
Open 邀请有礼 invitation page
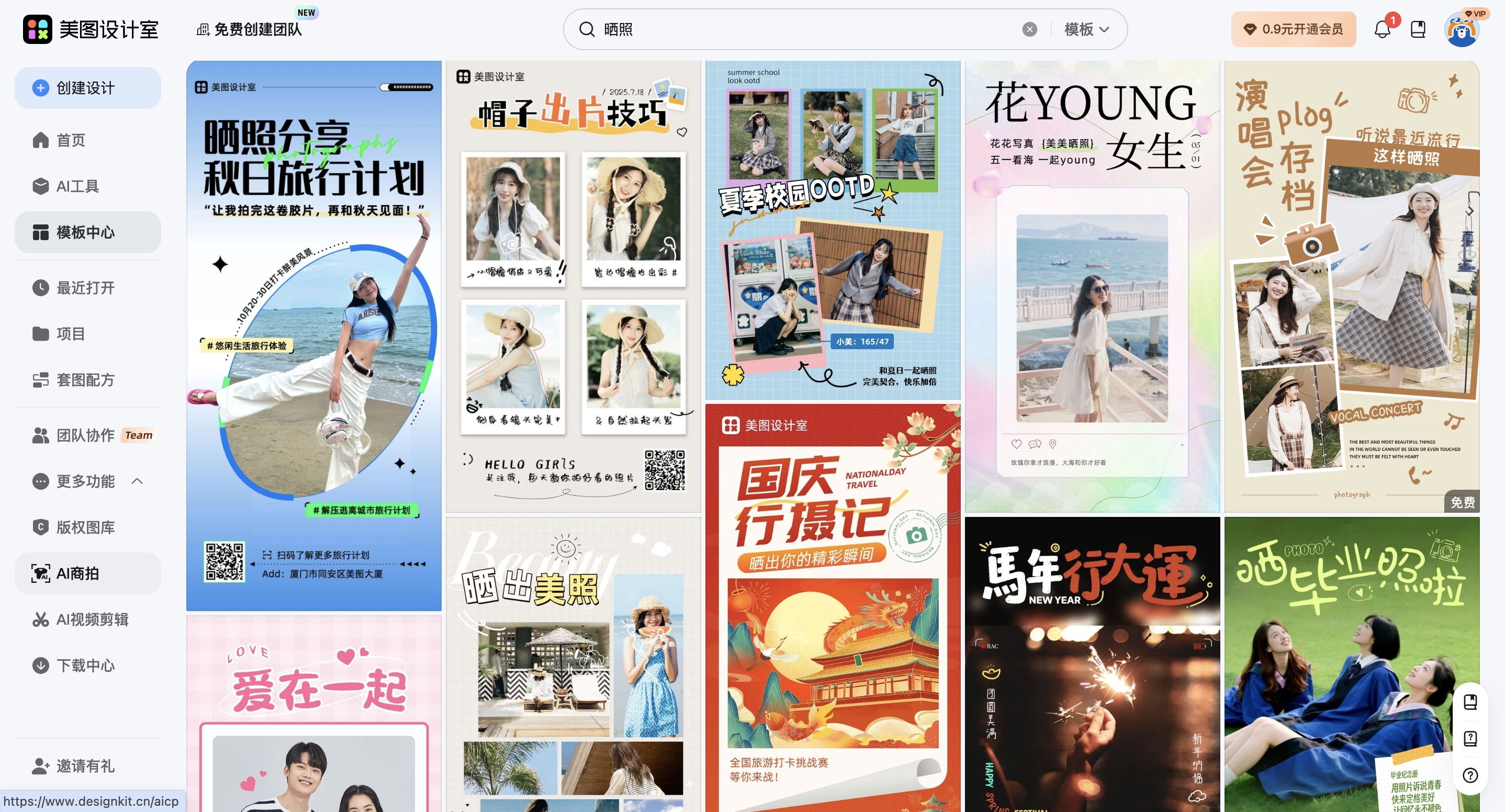[85, 765]
